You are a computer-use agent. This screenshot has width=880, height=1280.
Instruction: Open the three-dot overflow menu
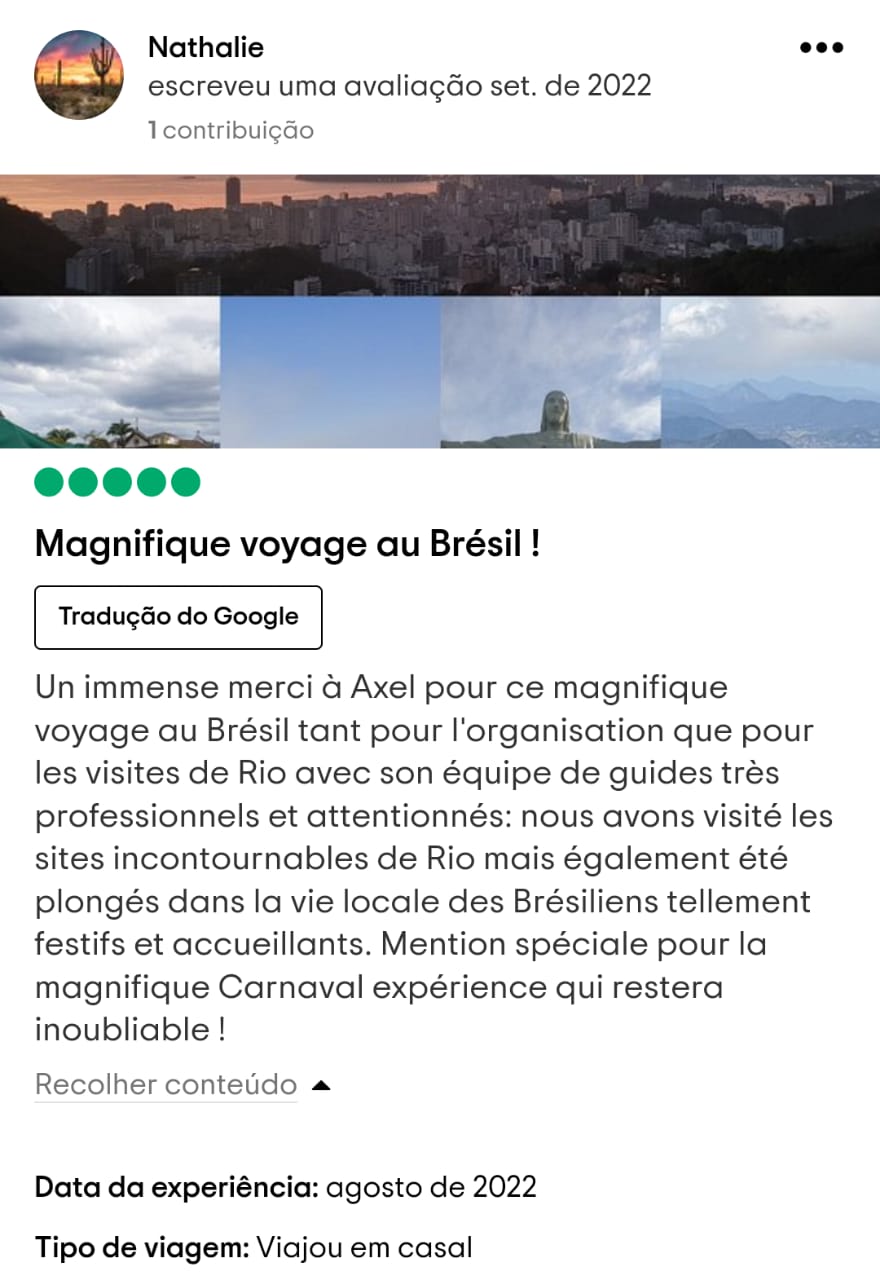coord(822,47)
